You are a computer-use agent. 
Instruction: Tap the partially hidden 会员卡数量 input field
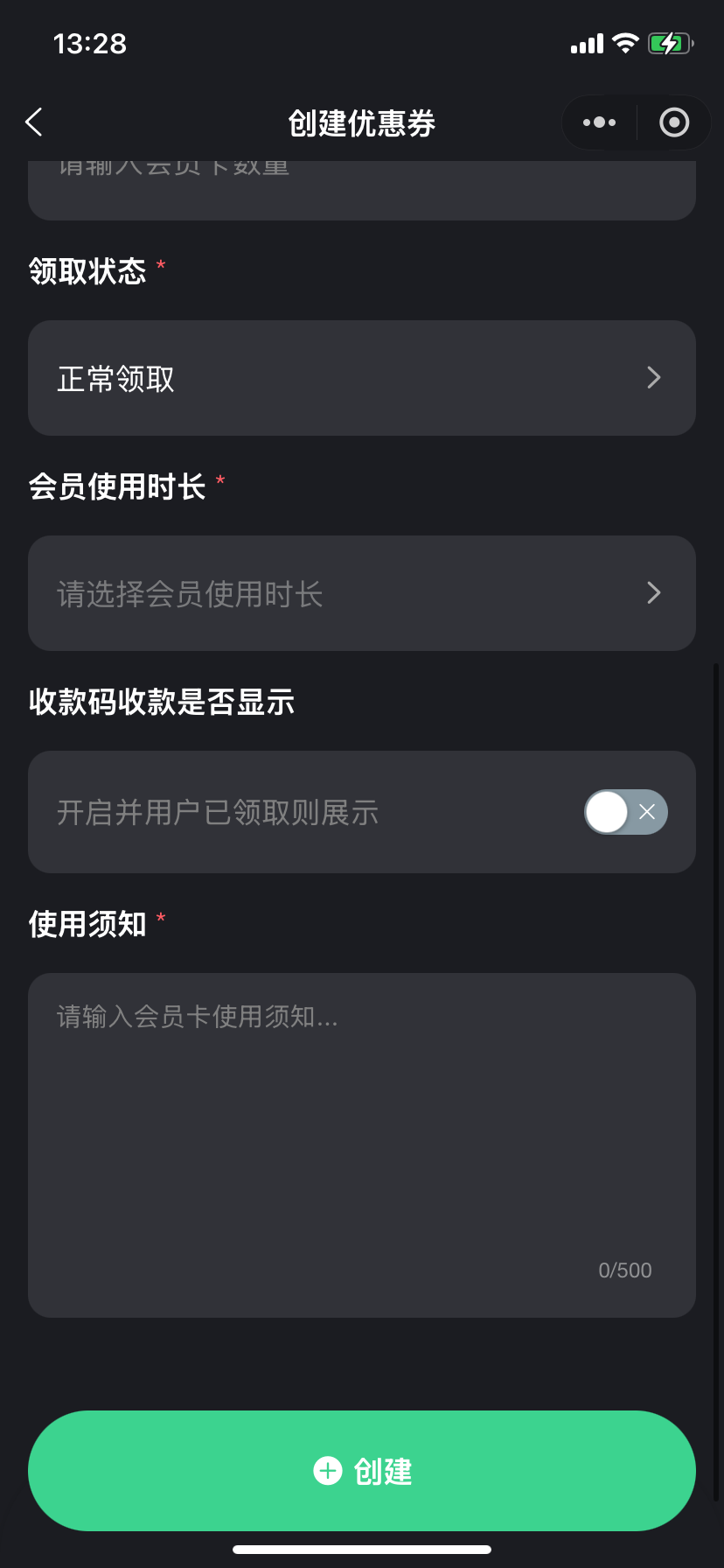pos(362,190)
